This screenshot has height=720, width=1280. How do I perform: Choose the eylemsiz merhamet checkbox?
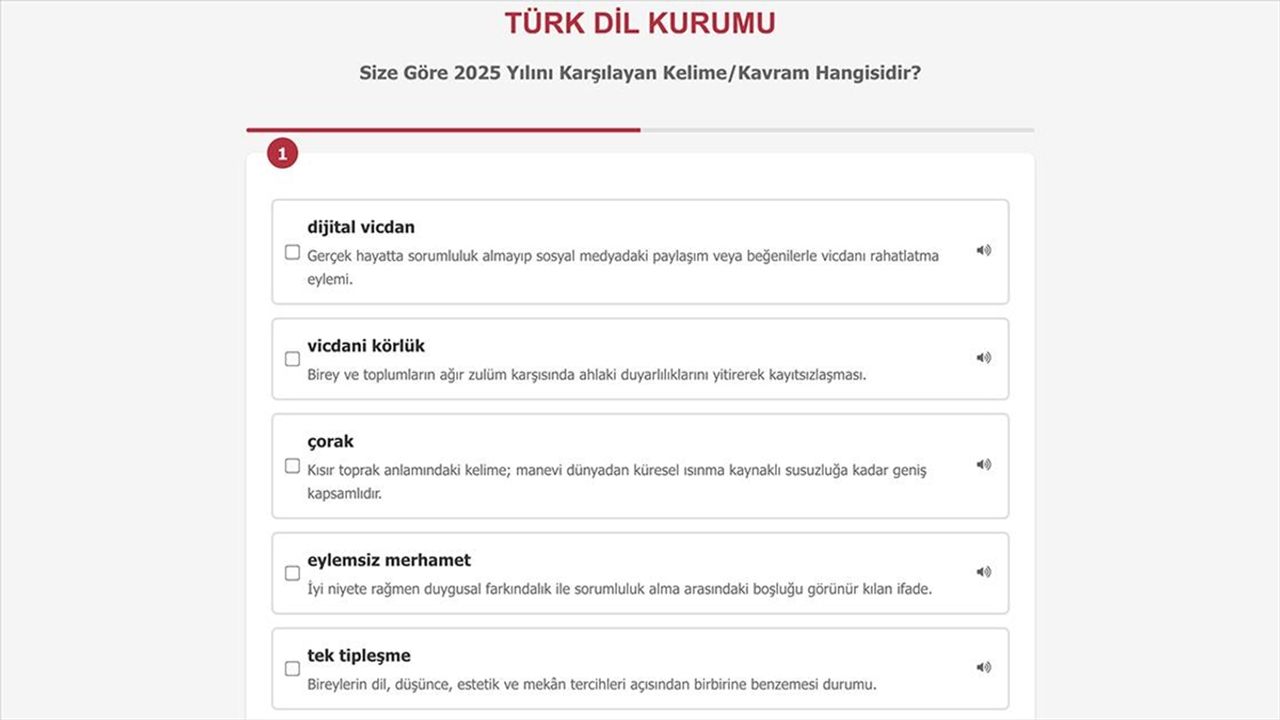pyautogui.click(x=292, y=573)
